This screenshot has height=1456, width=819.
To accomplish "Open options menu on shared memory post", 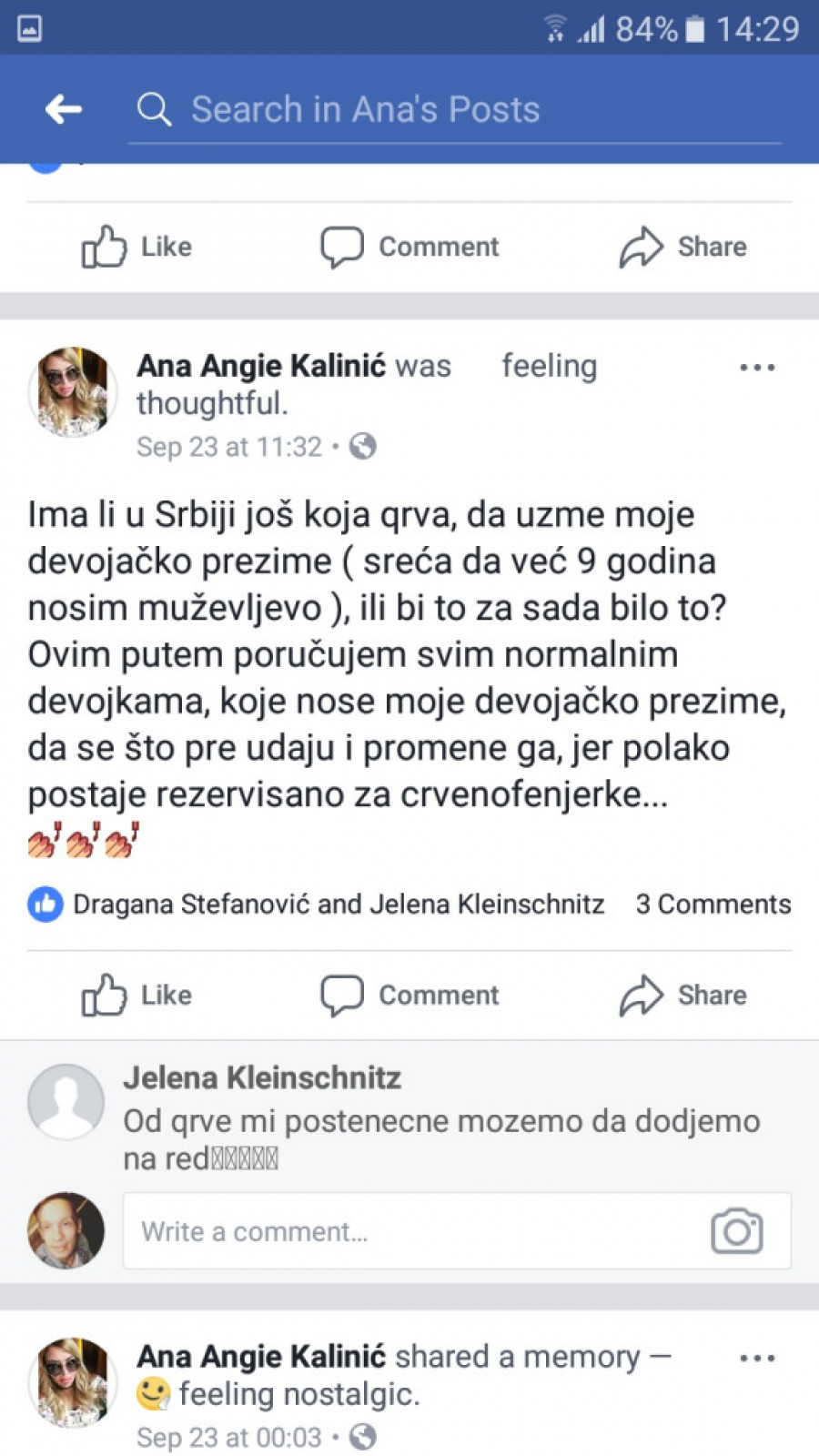I will [756, 1359].
